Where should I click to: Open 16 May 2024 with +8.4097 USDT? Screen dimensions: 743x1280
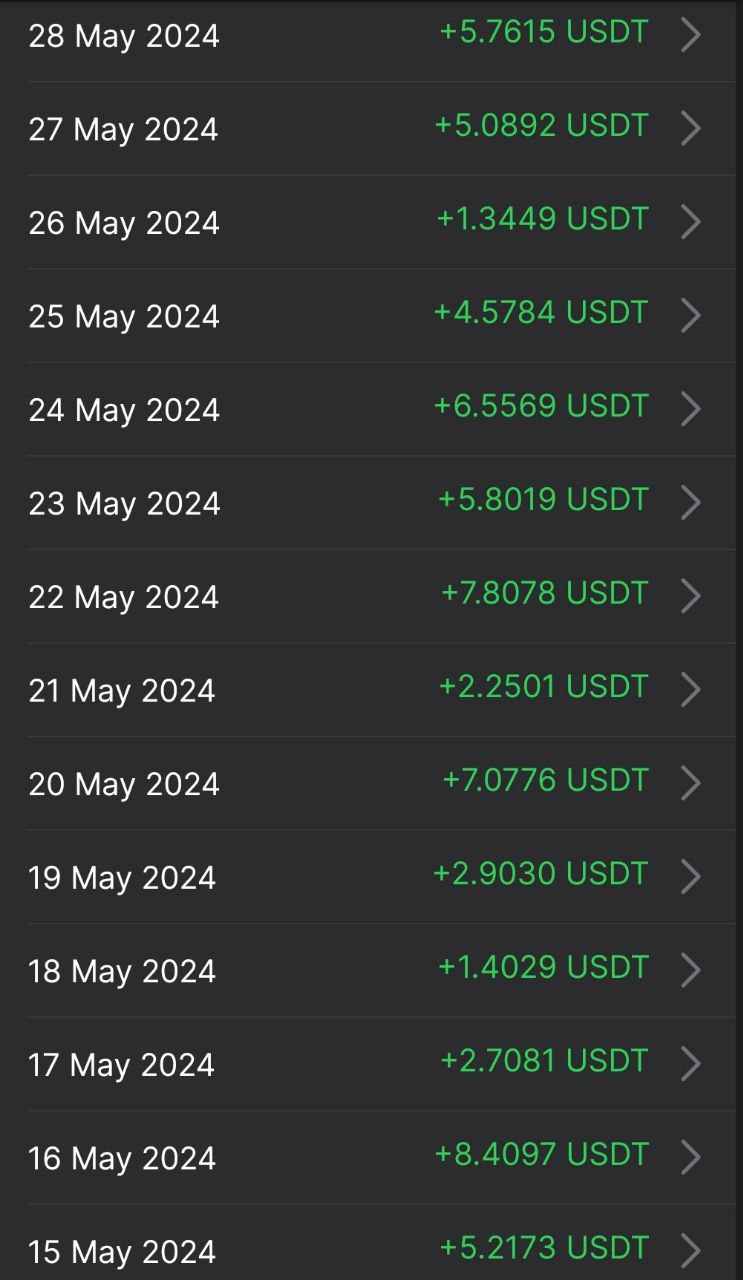(371, 1157)
